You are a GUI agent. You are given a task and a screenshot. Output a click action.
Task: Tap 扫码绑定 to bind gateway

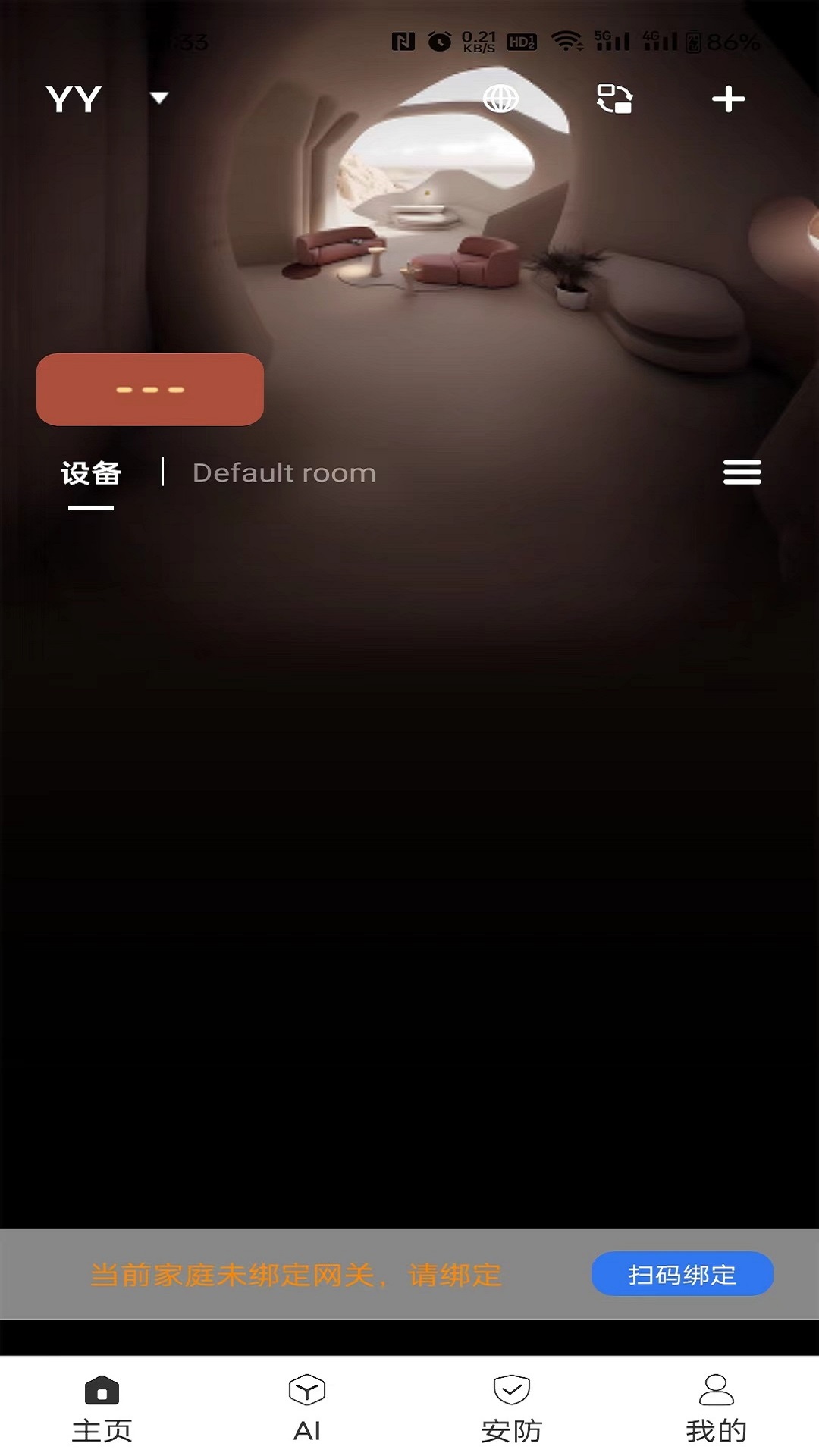(x=682, y=1274)
